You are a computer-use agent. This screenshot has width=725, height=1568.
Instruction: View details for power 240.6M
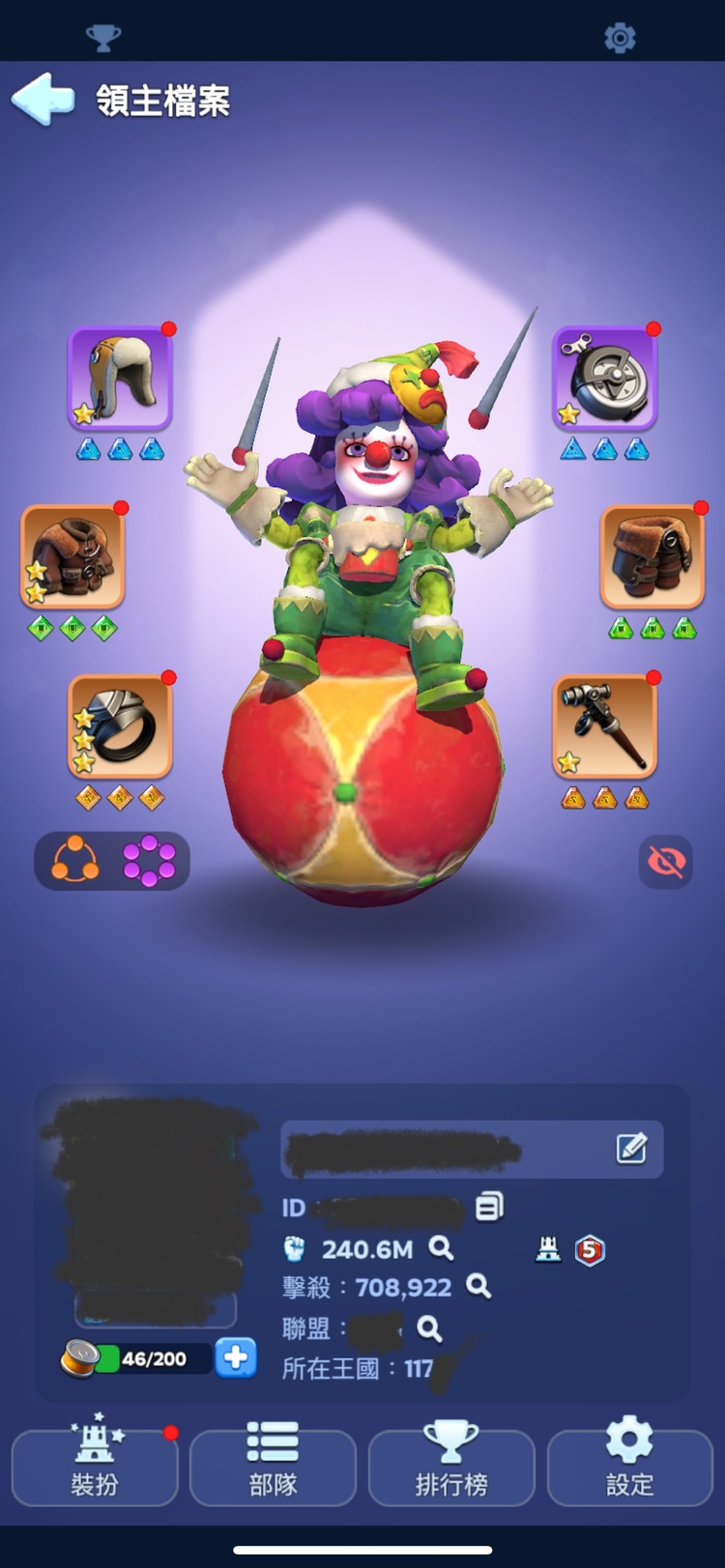coord(442,1248)
